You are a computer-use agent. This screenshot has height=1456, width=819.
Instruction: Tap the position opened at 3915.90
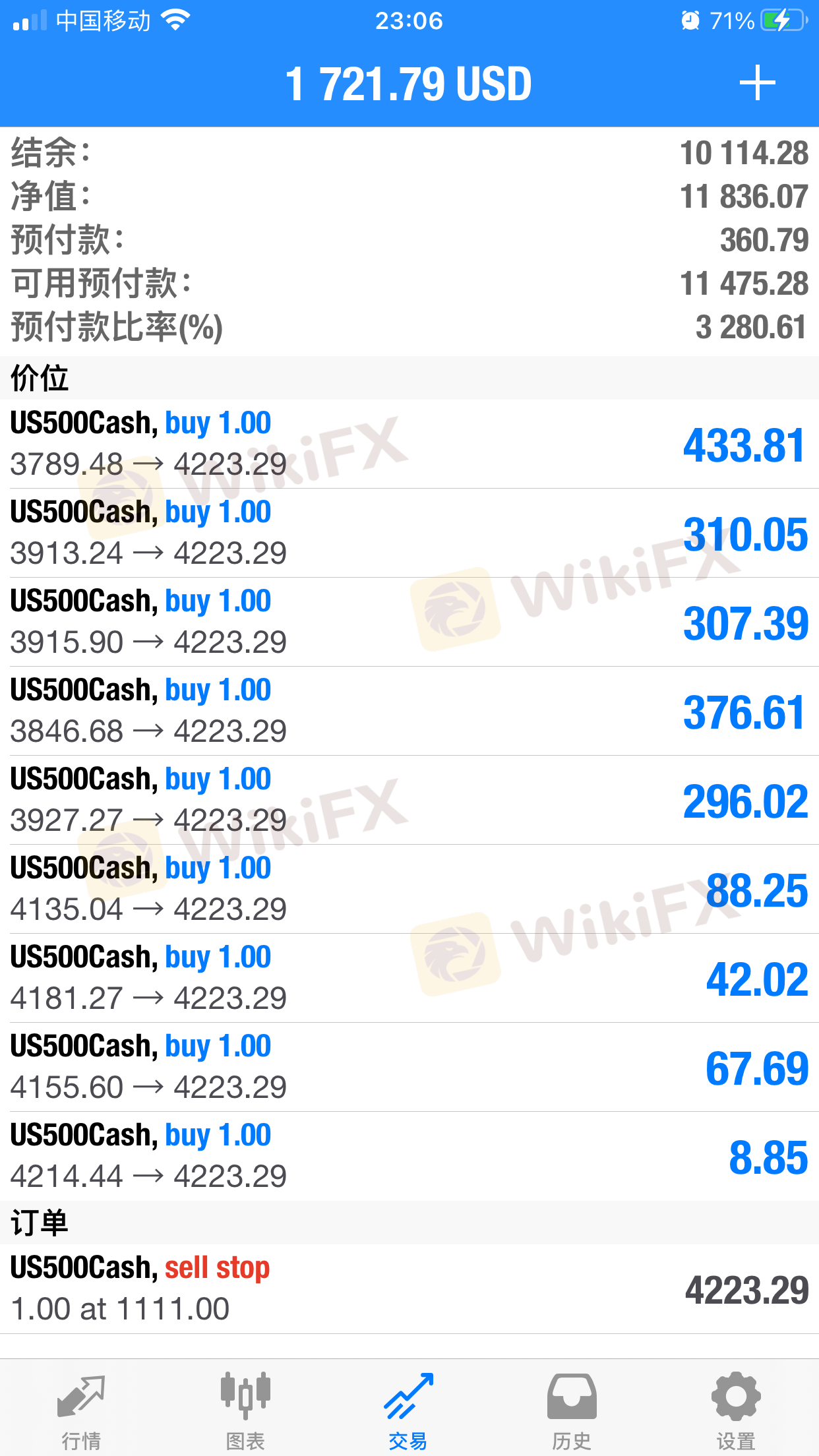click(409, 622)
